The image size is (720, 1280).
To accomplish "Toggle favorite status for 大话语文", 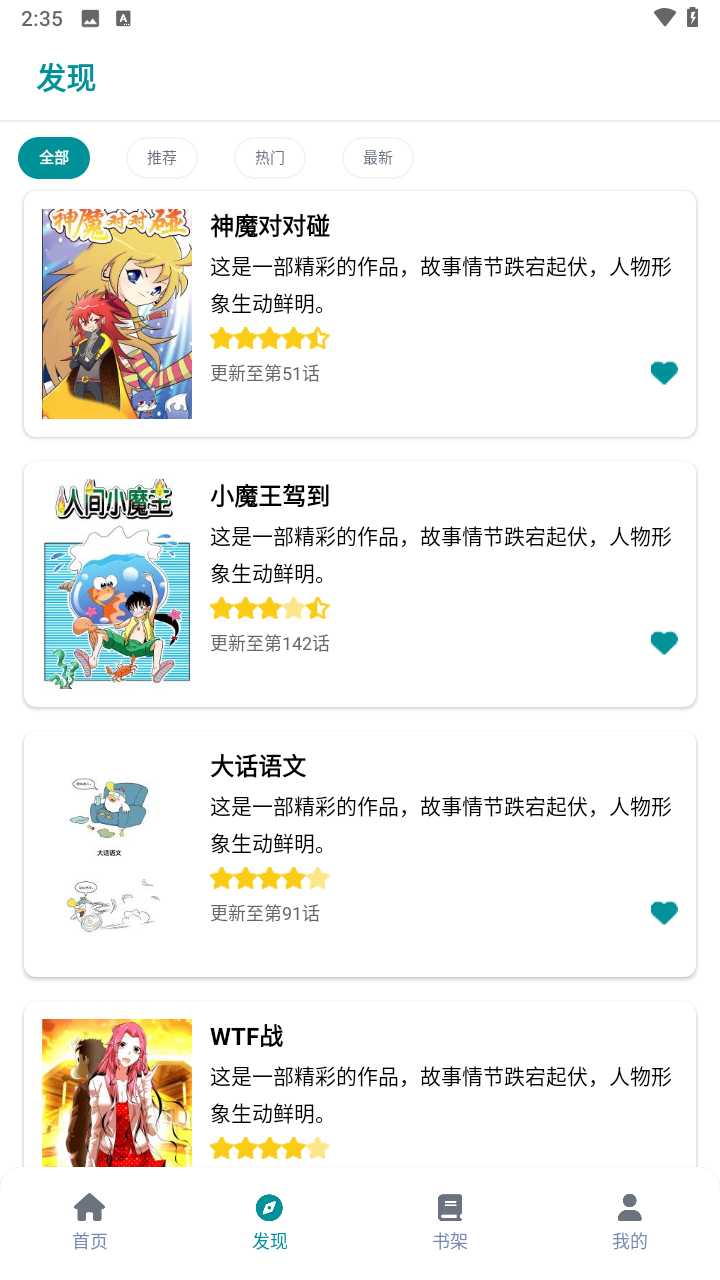I will click(x=664, y=912).
